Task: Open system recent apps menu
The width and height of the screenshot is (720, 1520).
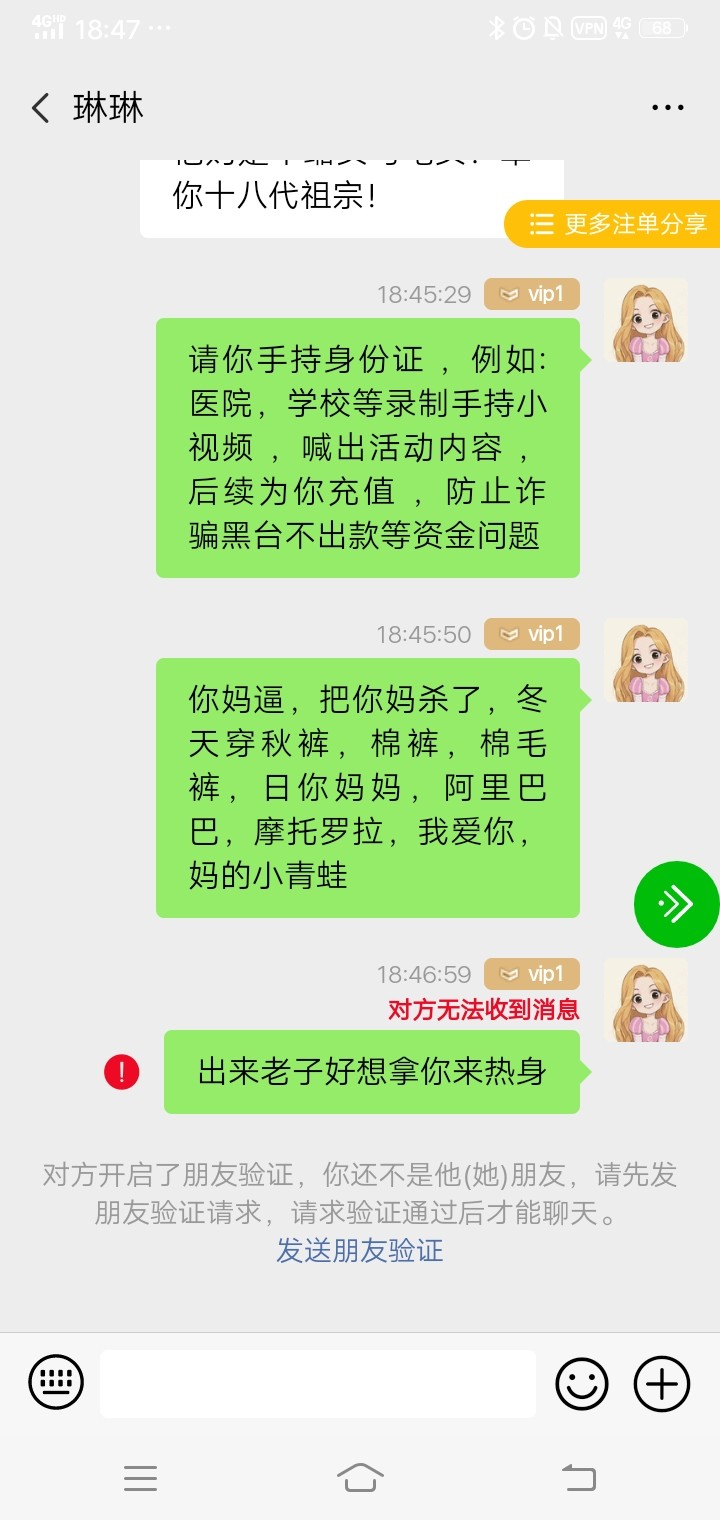Action: point(140,1477)
